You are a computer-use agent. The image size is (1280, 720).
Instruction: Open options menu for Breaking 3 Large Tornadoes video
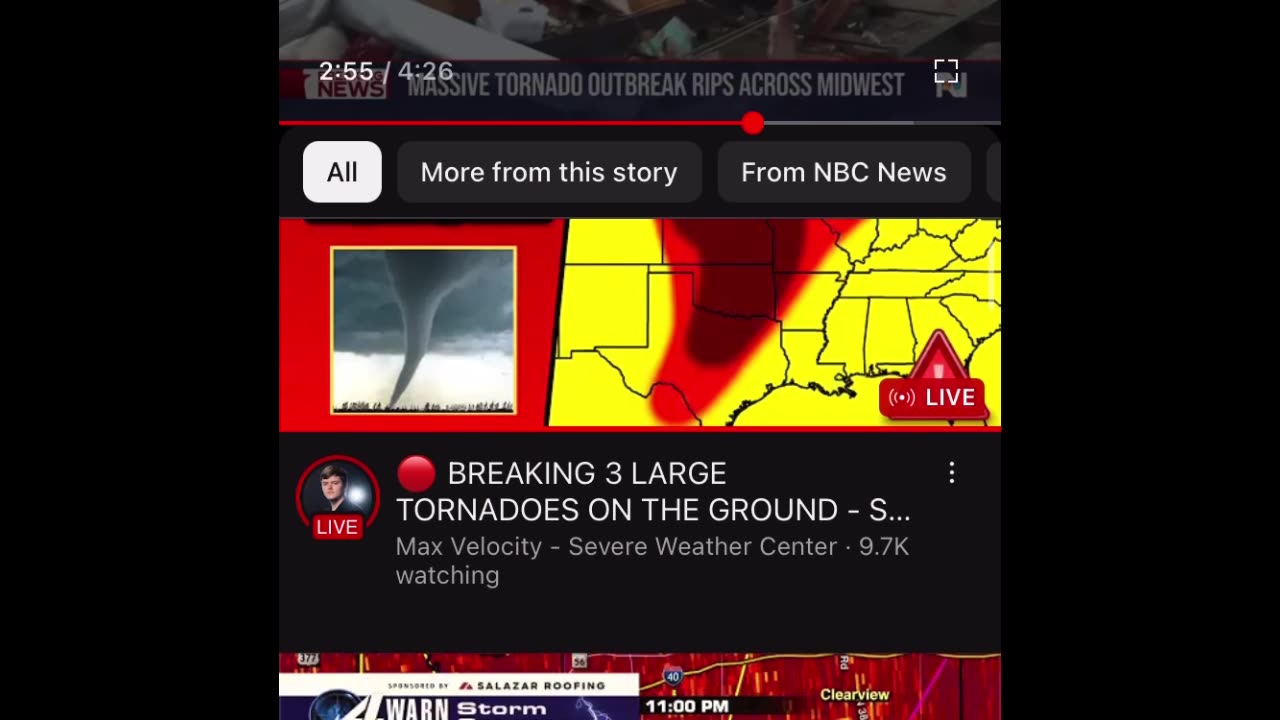(x=951, y=473)
